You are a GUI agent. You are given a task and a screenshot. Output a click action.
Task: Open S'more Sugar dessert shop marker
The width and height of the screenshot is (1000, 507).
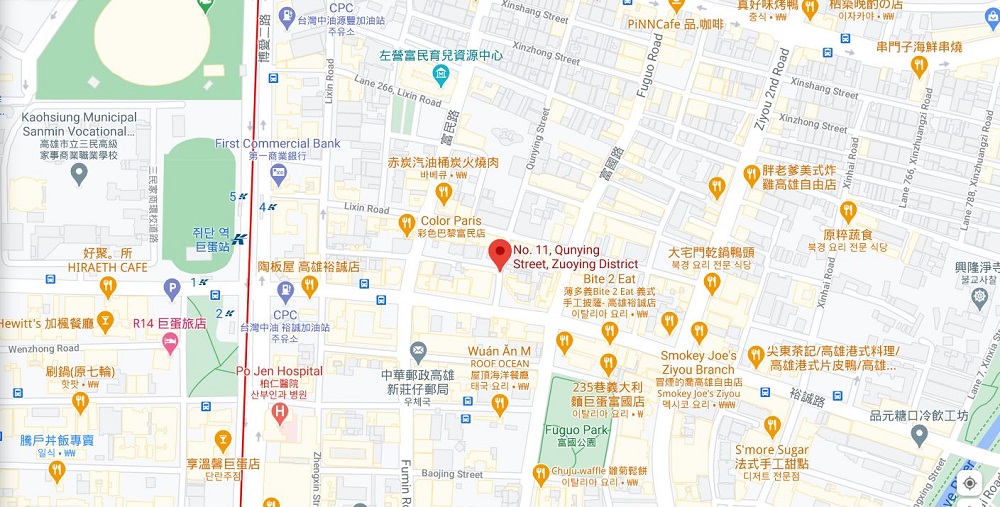(771, 428)
